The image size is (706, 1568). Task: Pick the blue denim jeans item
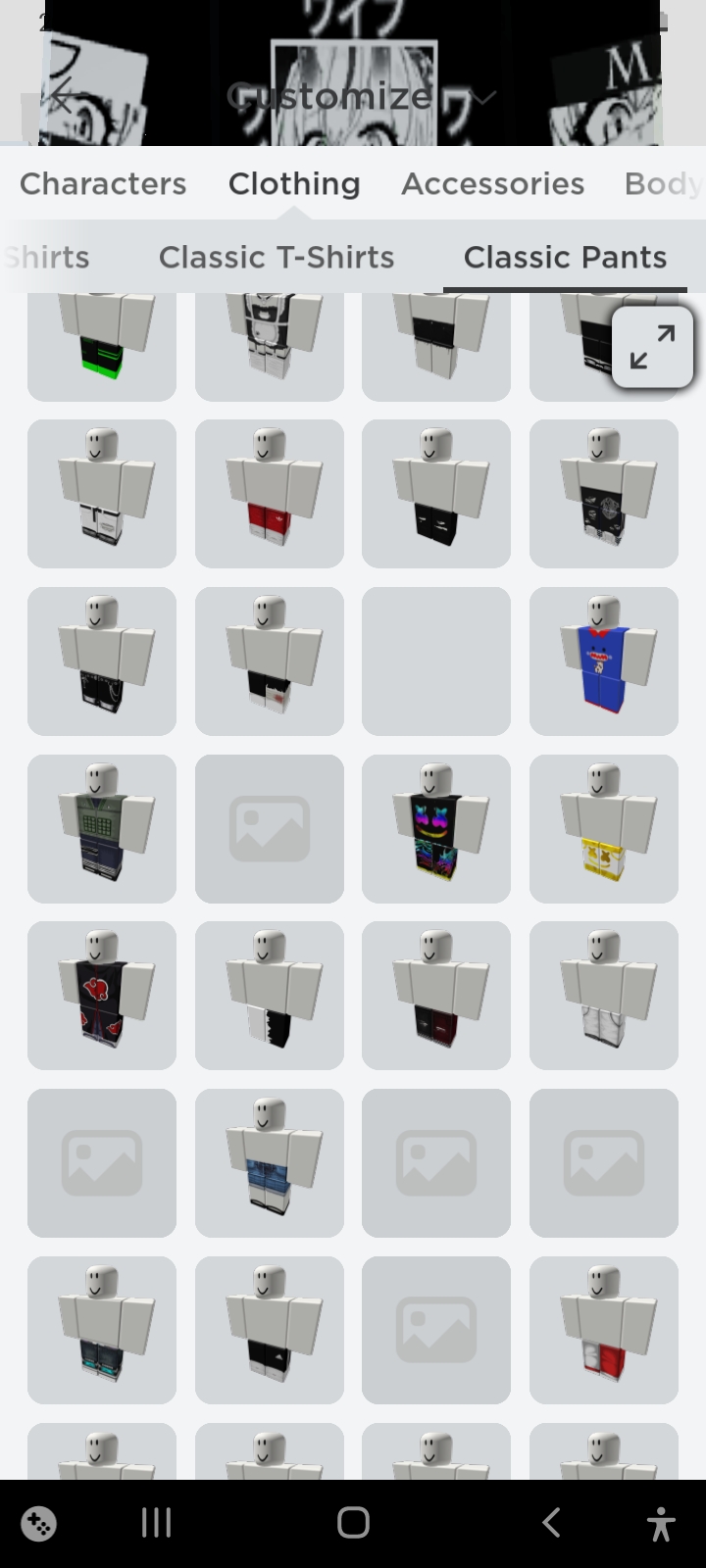pos(269,1163)
